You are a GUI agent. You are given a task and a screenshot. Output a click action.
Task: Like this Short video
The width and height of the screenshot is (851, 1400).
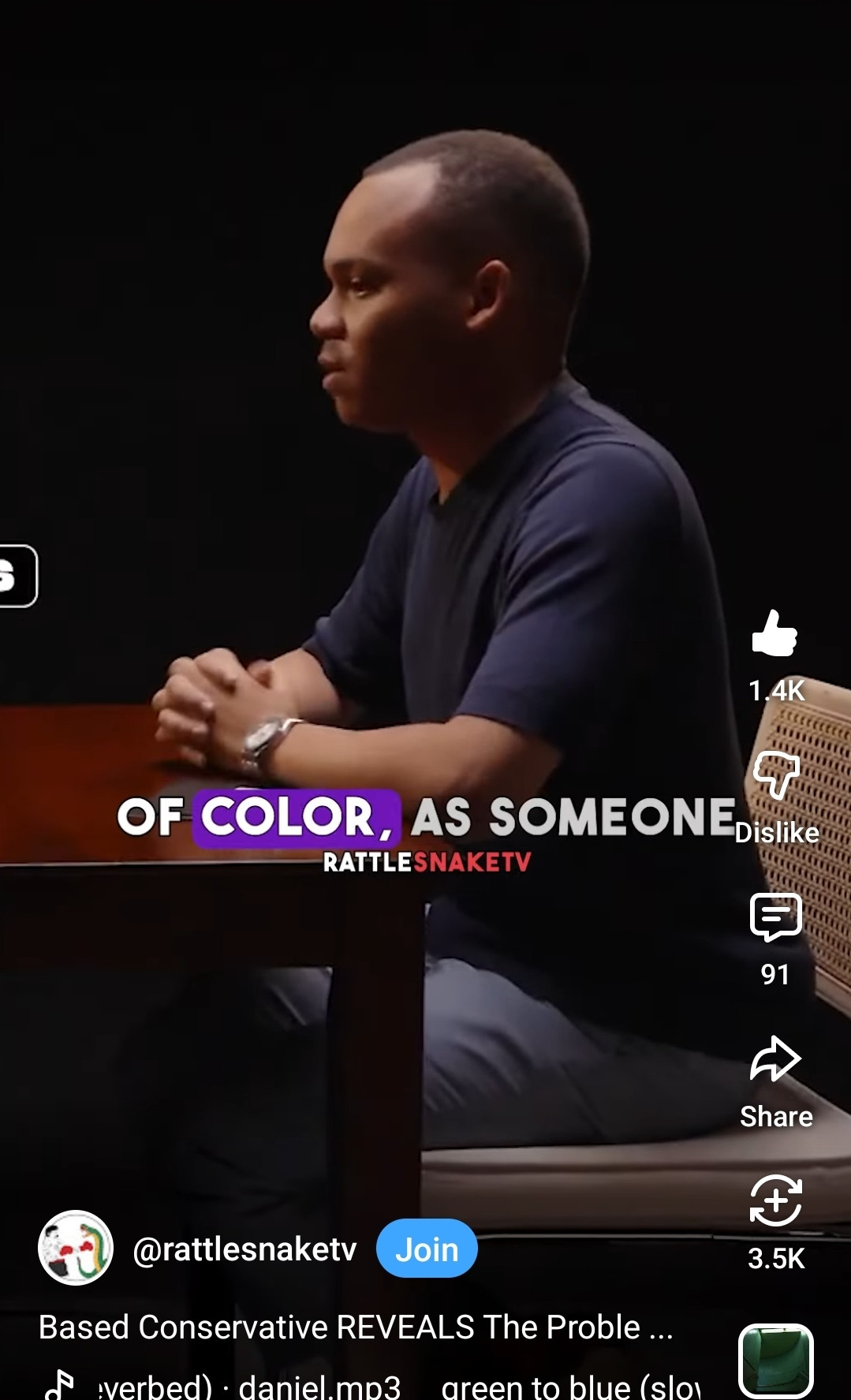(x=775, y=634)
